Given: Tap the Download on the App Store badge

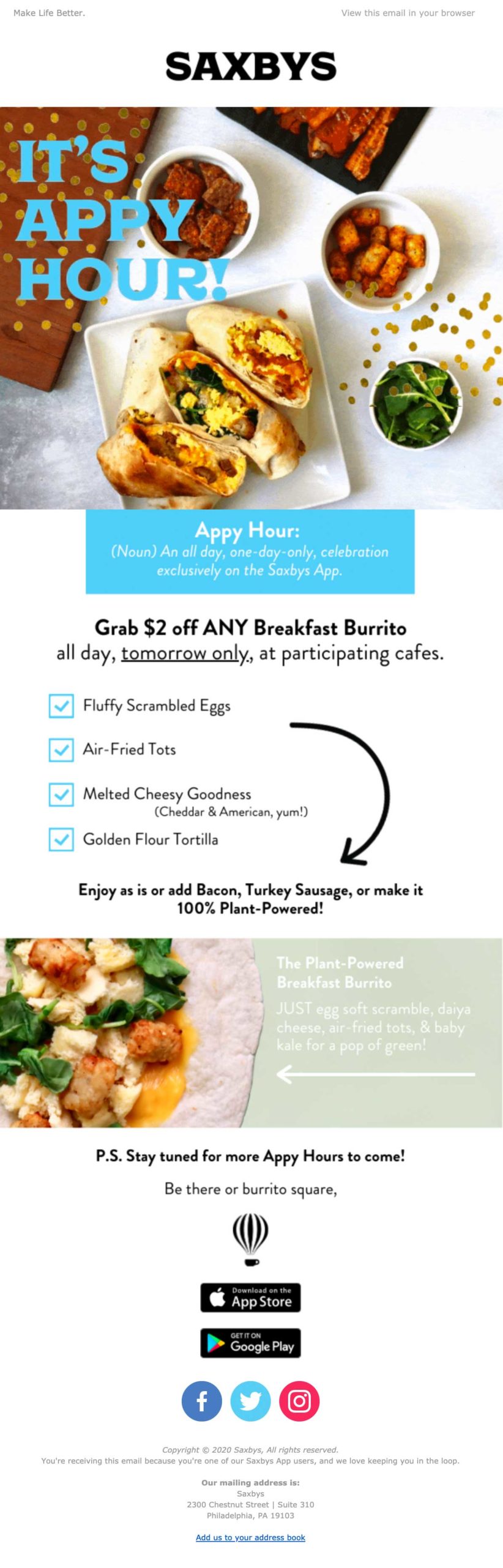Looking at the screenshot, I should coord(250,1298).
